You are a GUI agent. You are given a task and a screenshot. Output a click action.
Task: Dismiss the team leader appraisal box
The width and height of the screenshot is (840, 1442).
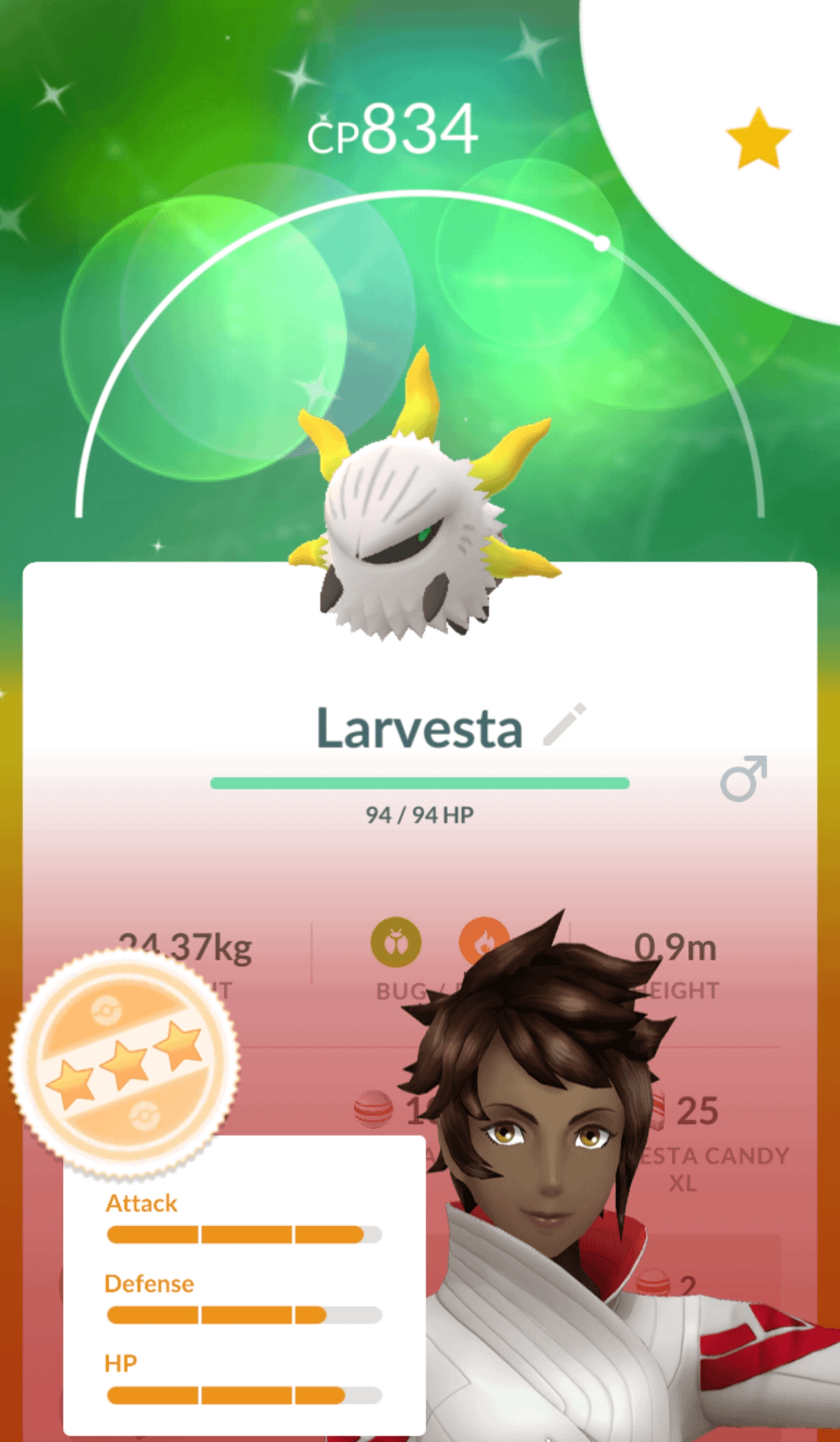243,1283
